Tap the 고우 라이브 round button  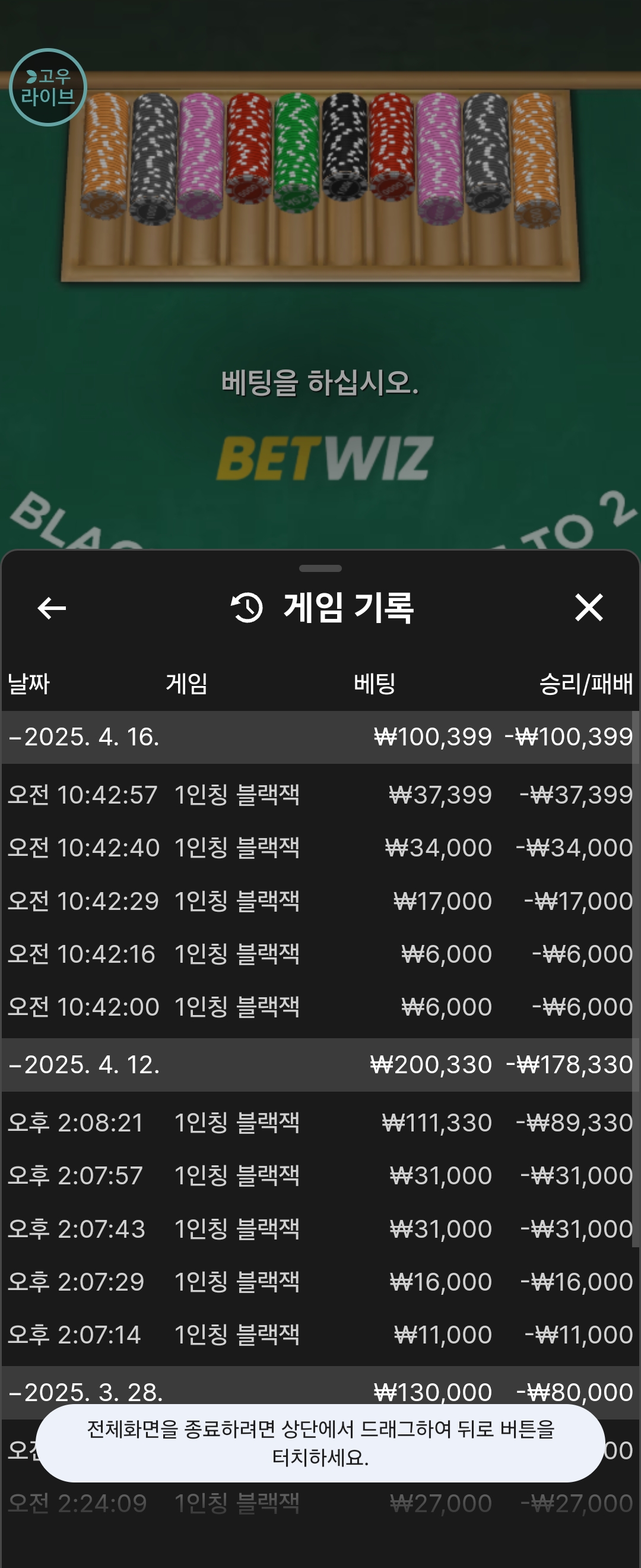point(48,87)
